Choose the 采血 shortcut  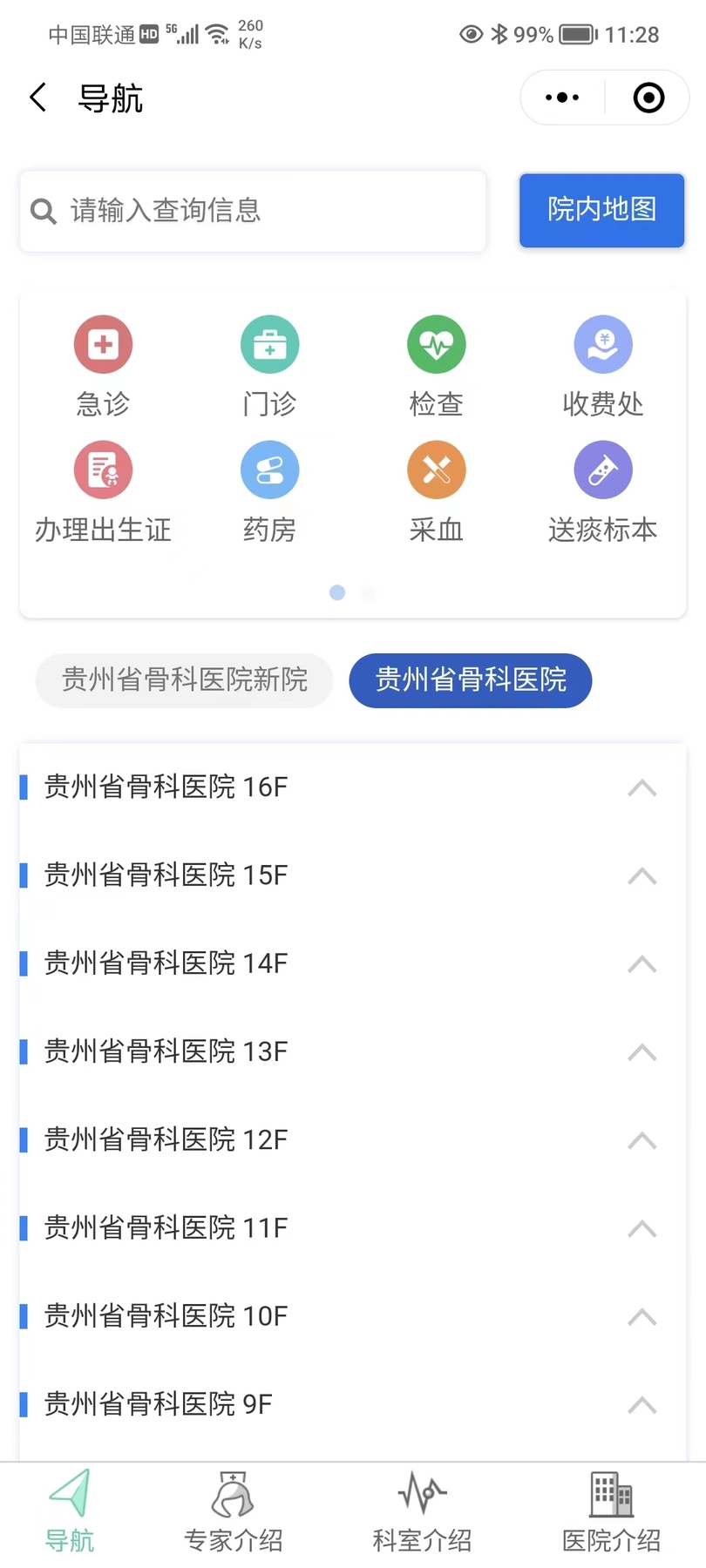436,491
